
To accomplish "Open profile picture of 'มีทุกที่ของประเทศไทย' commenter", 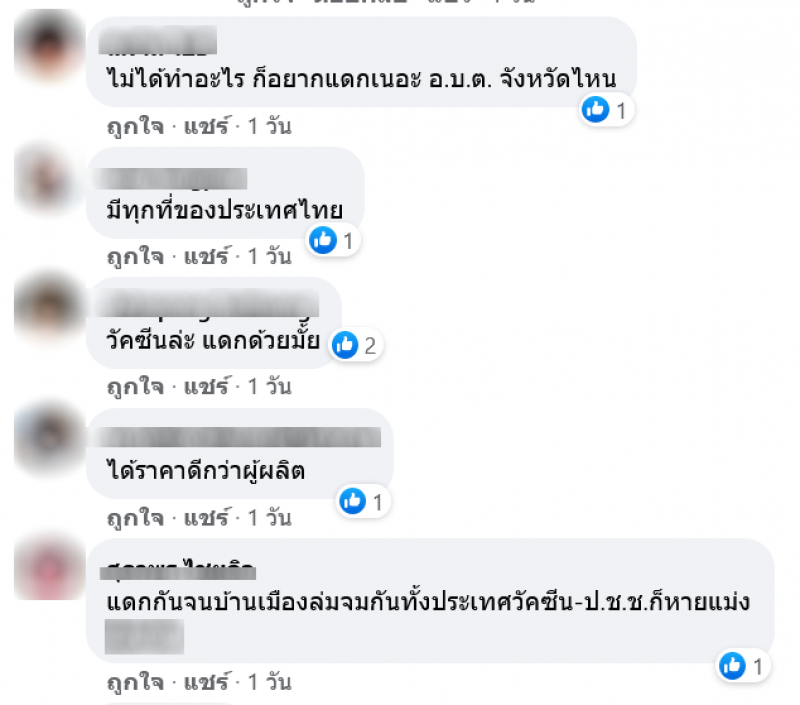I will 47,176.
